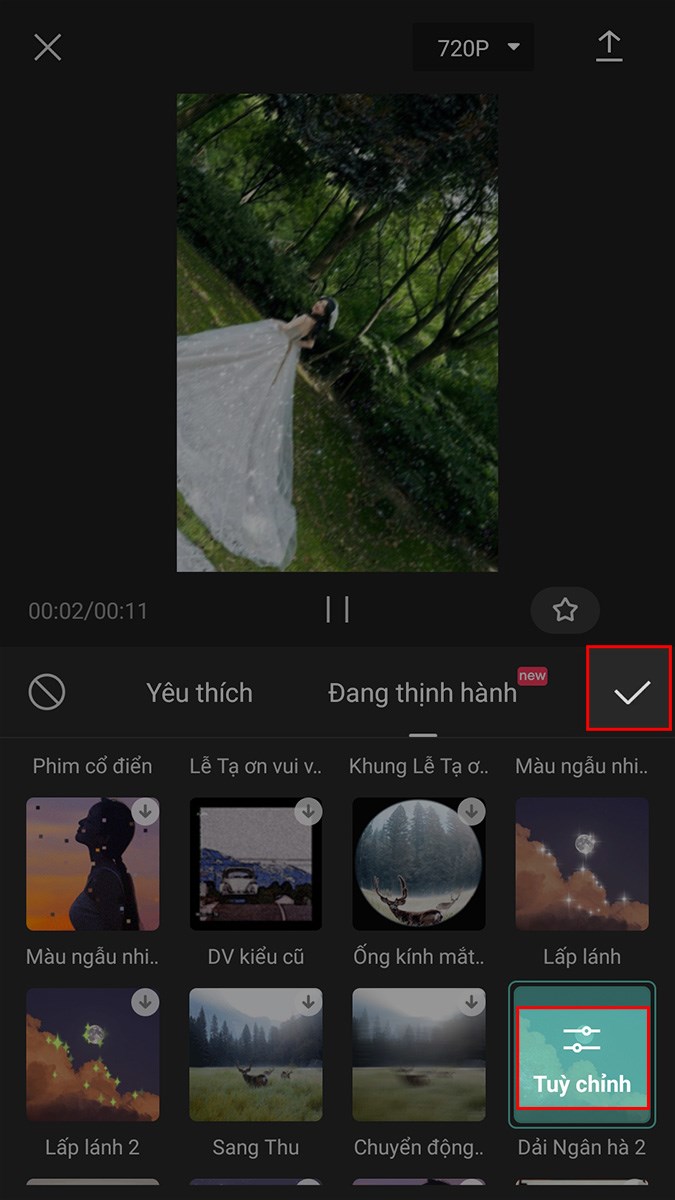Apply the Lấp lánh effect
The image size is (675, 1200).
(x=582, y=864)
